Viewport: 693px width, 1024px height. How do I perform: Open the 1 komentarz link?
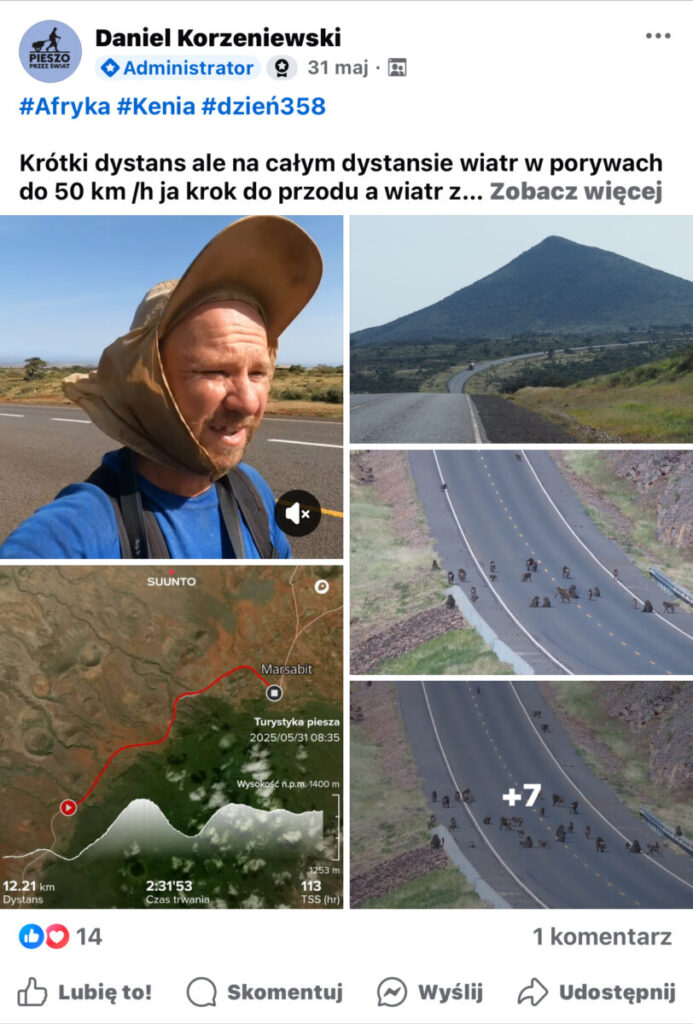[601, 937]
